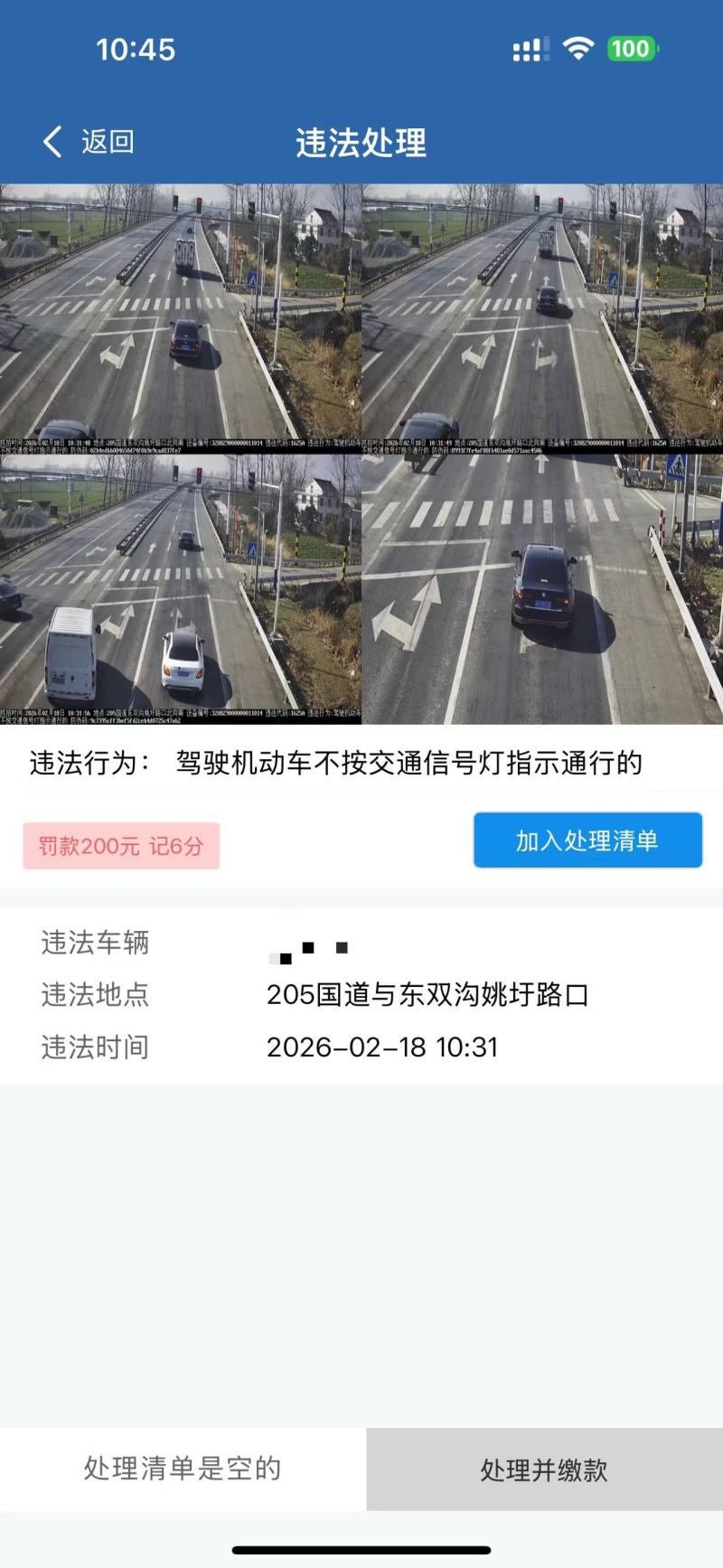The height and width of the screenshot is (1568, 723).
Task: Tap the 处理并缴款 button
Action: (x=544, y=1469)
